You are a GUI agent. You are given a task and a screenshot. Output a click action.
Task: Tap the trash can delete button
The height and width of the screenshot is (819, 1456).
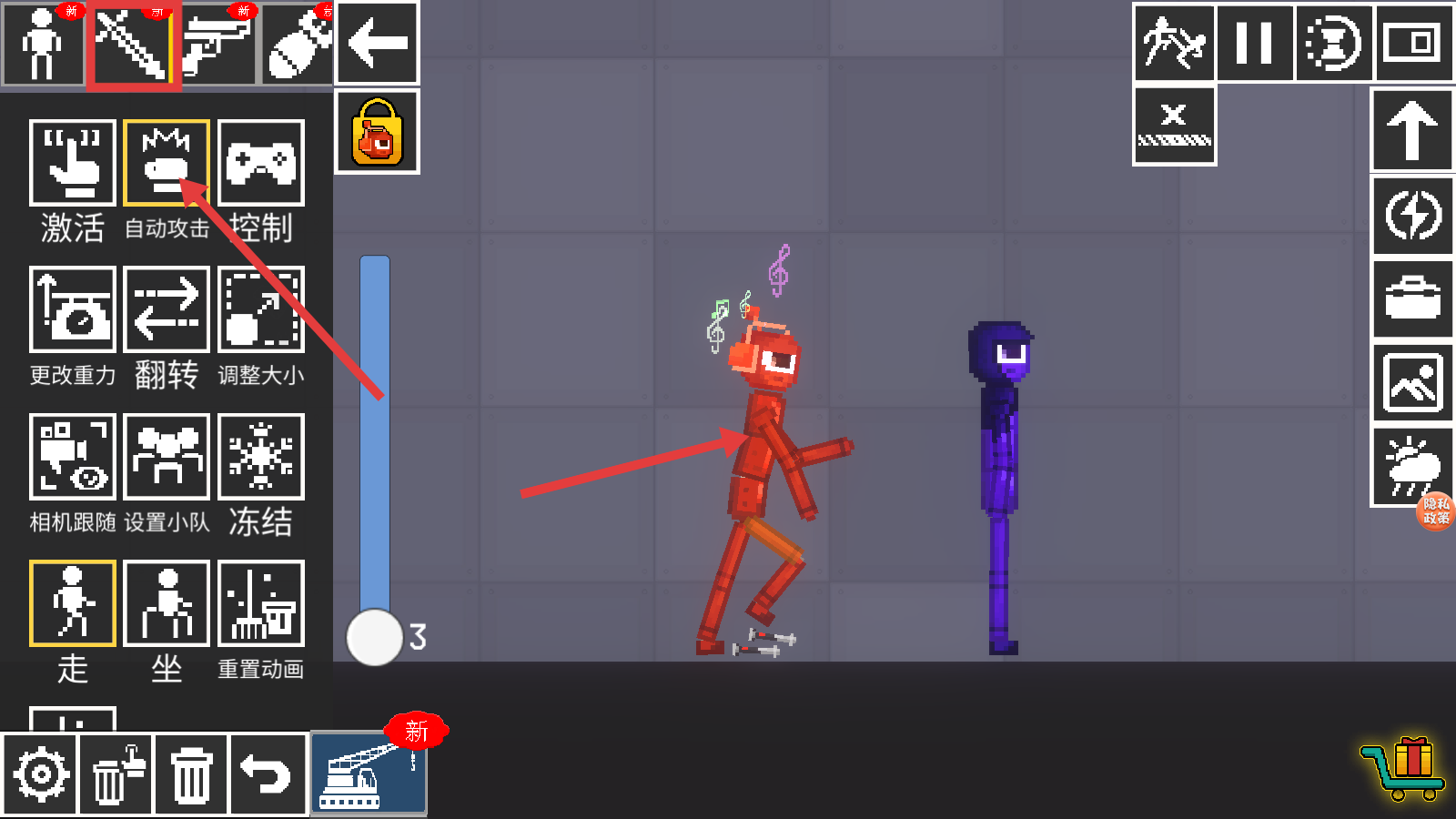click(191, 775)
